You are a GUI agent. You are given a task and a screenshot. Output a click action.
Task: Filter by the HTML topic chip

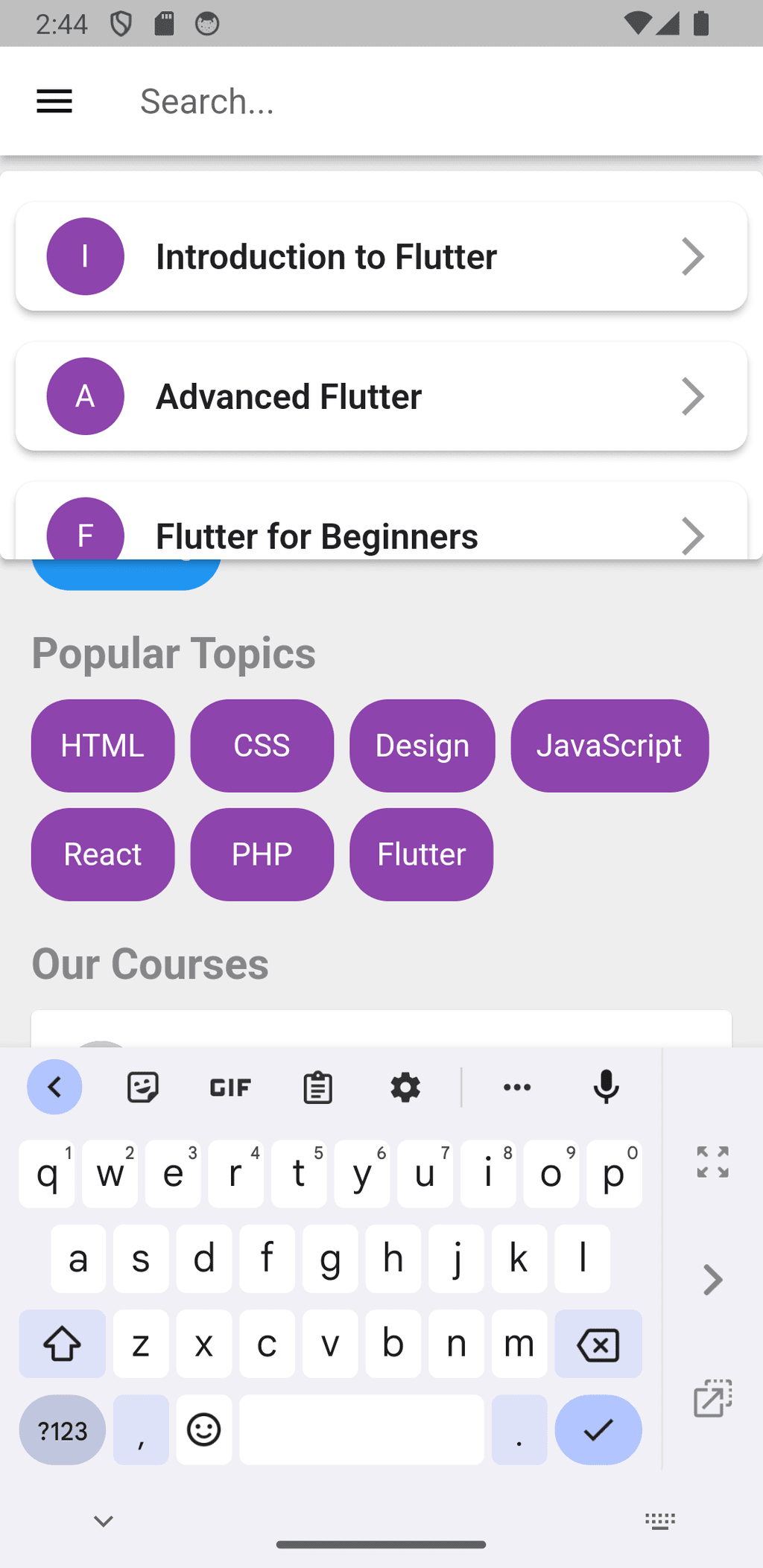(x=103, y=746)
